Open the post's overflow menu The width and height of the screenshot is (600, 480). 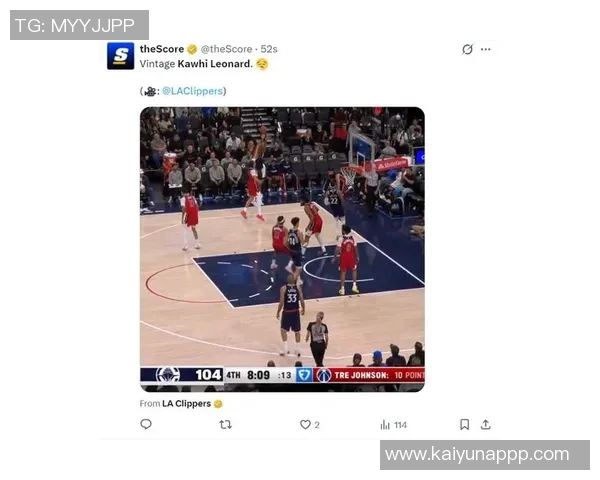click(486, 49)
